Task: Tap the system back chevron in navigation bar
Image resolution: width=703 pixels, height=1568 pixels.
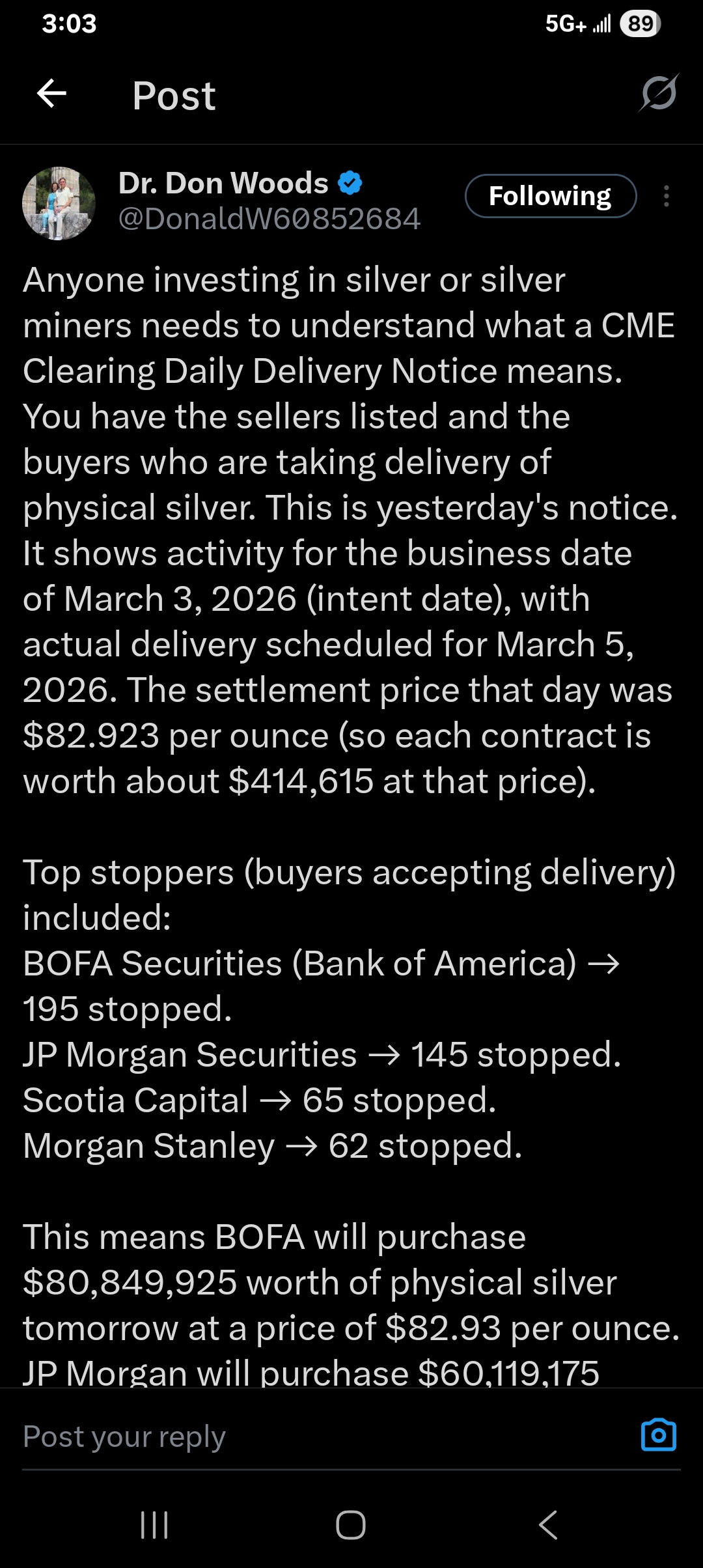Action: 549,1525
